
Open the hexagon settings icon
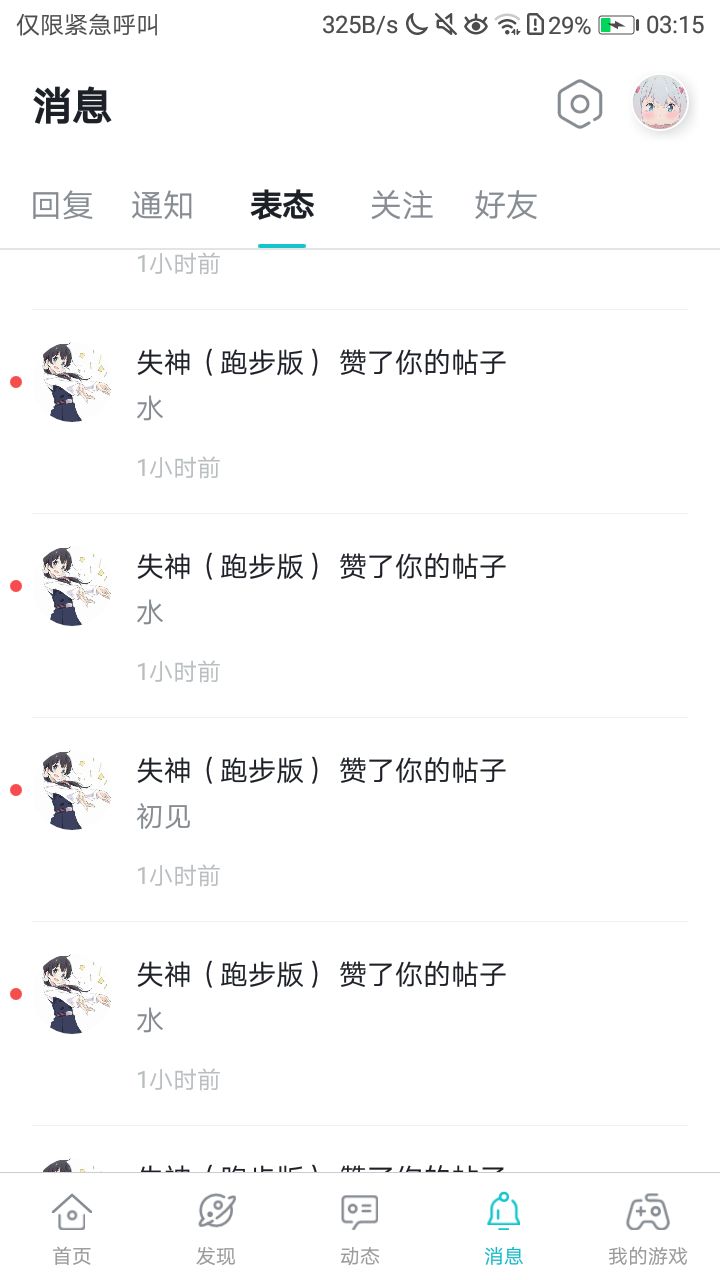pyautogui.click(x=580, y=105)
